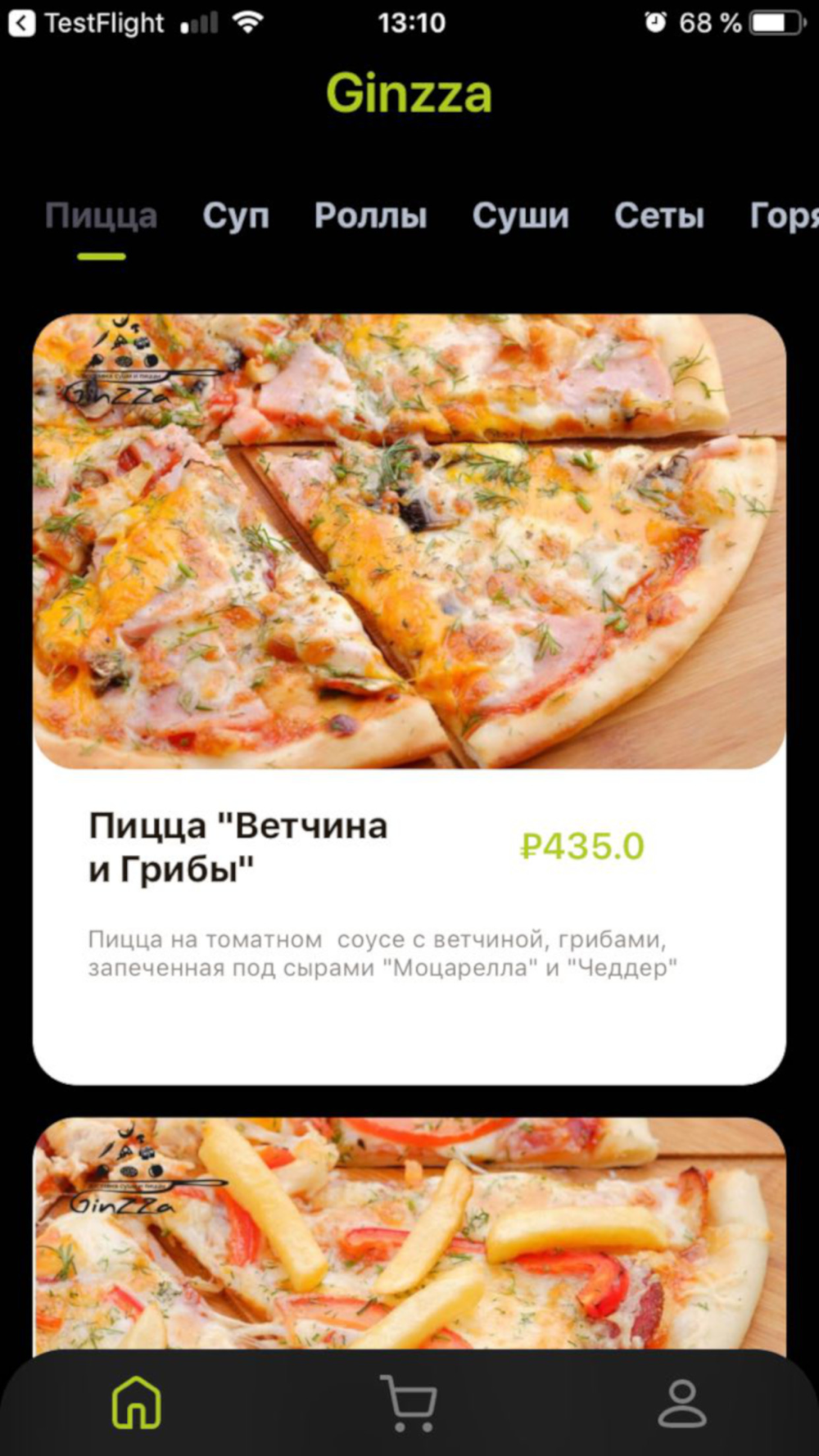Screen dimensions: 819x1456
Task: Open the Роллы category
Action: click(370, 216)
